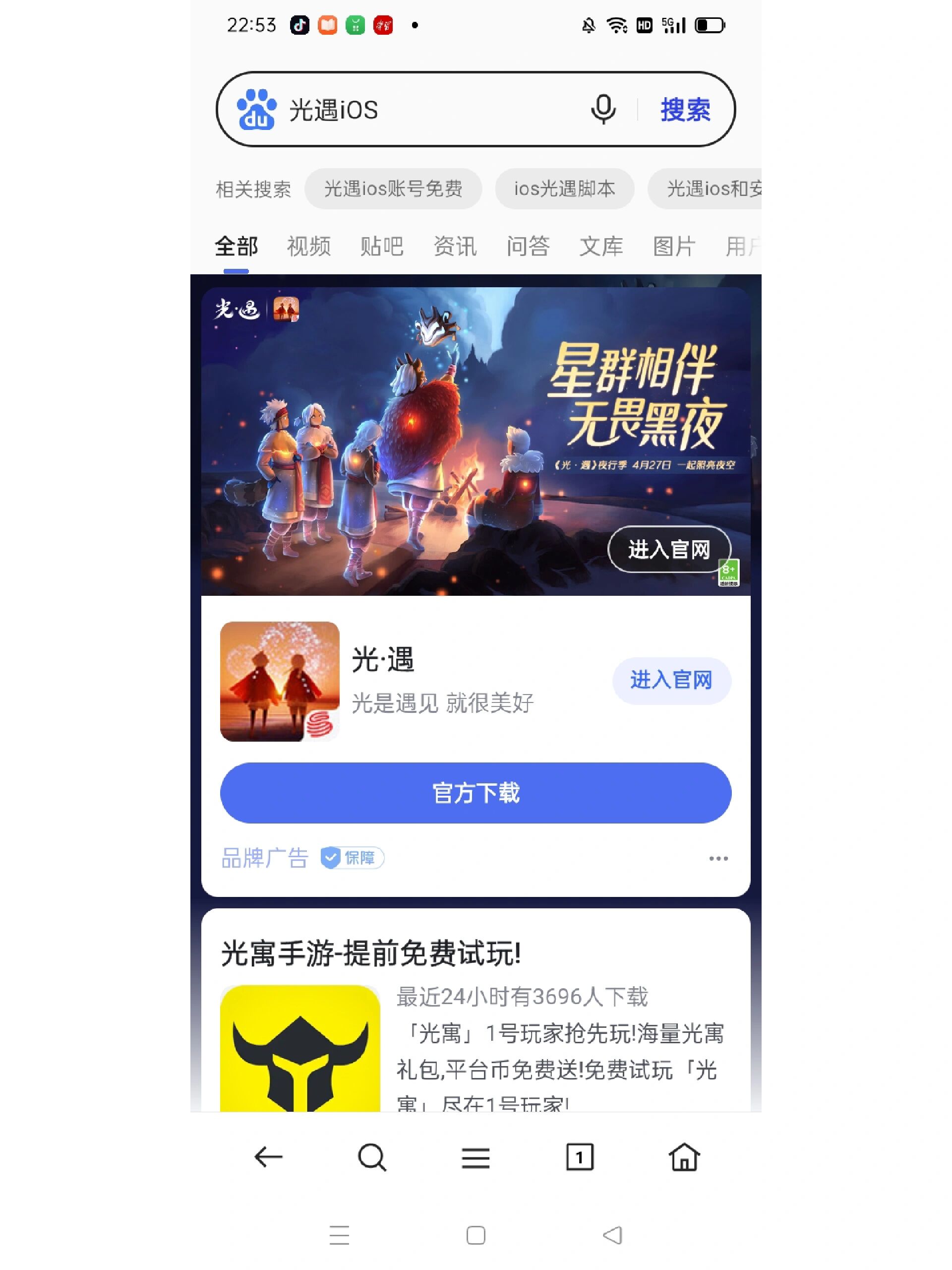Start voice search with the microphone icon
952x1270 pixels.
(603, 109)
